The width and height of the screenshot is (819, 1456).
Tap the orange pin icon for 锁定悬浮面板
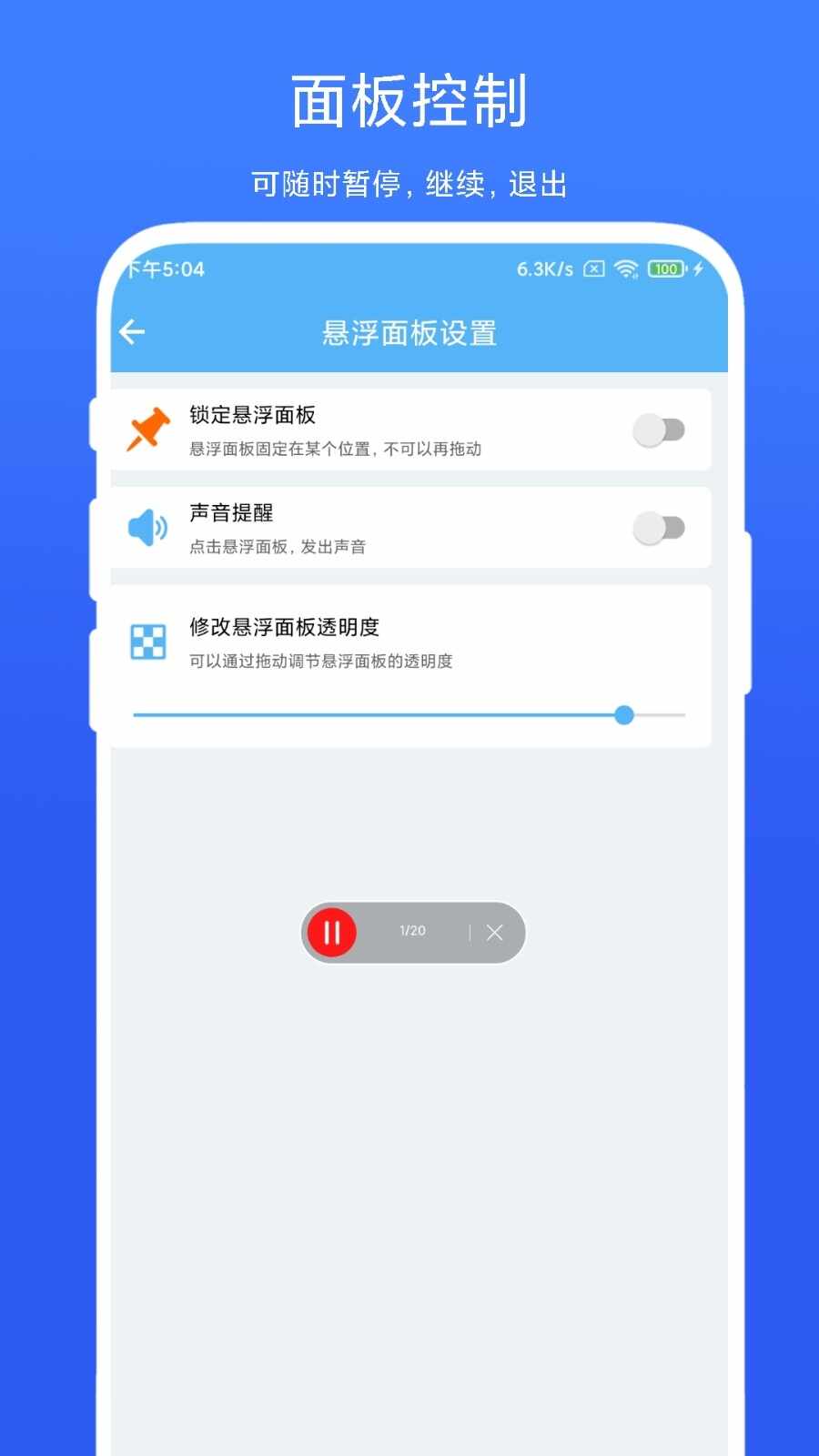coord(148,427)
